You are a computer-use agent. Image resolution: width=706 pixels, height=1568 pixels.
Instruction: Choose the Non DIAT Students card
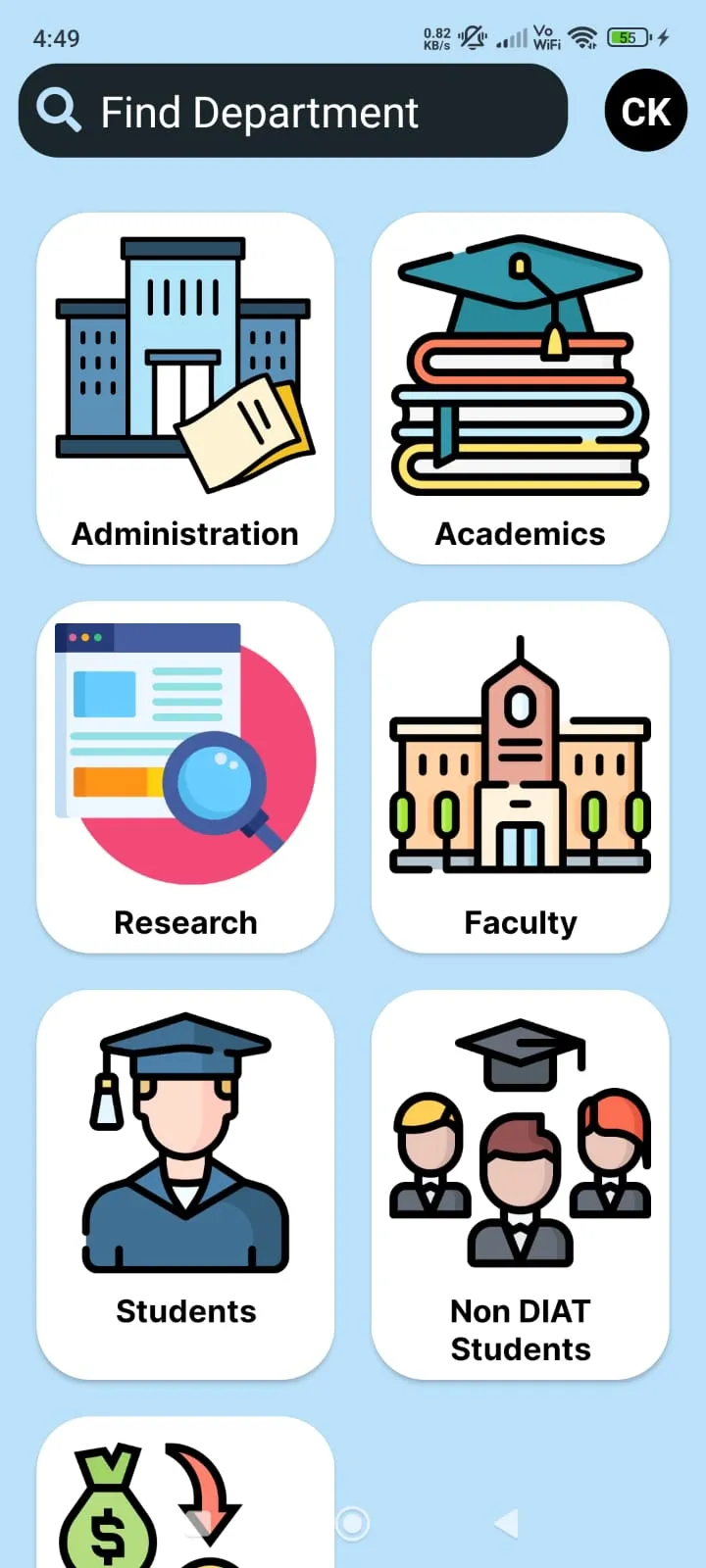(520, 1184)
